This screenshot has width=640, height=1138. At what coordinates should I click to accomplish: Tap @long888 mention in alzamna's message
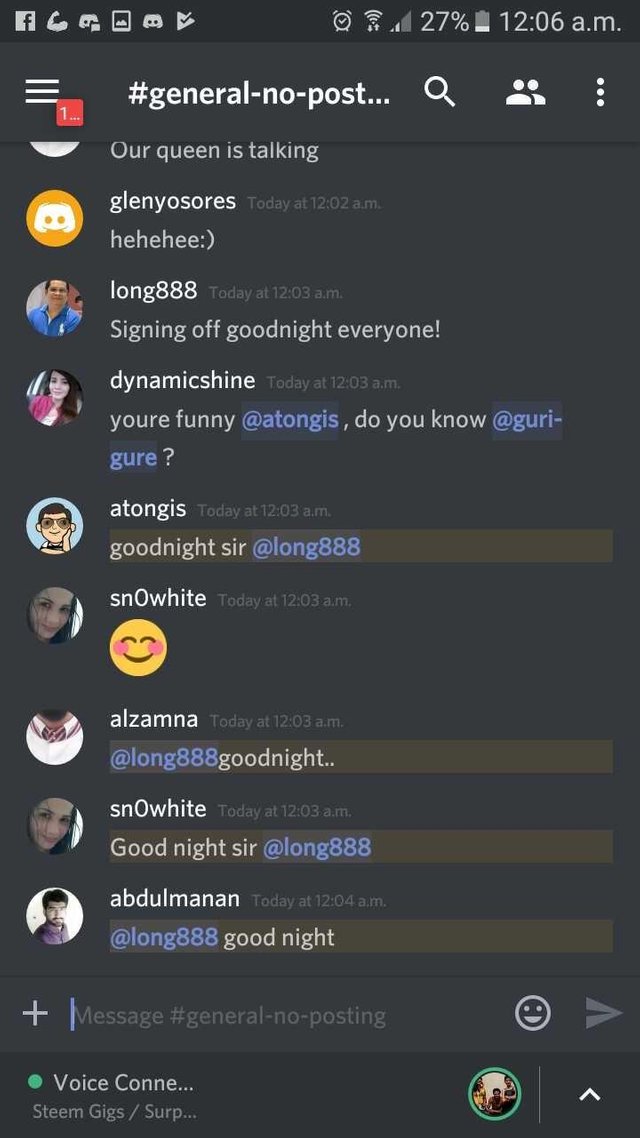(164, 758)
